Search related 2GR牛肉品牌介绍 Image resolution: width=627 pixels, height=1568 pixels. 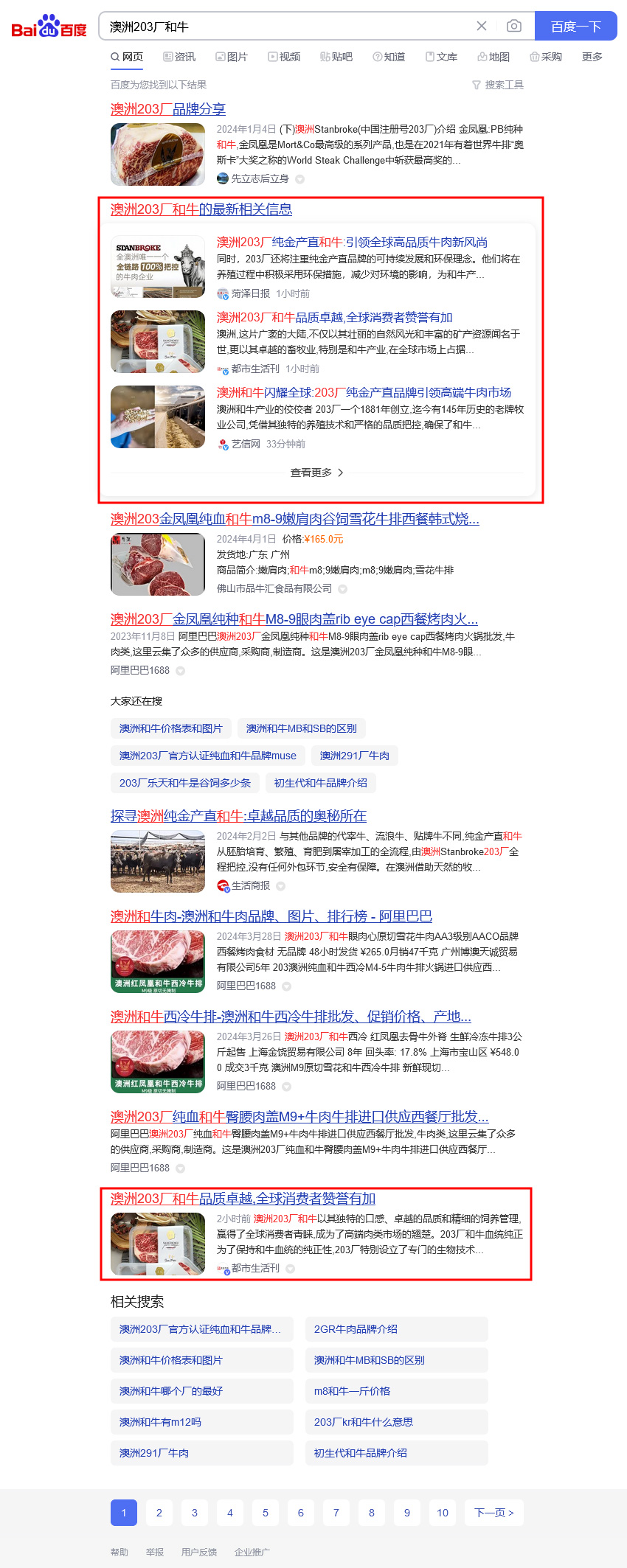coord(356,1329)
